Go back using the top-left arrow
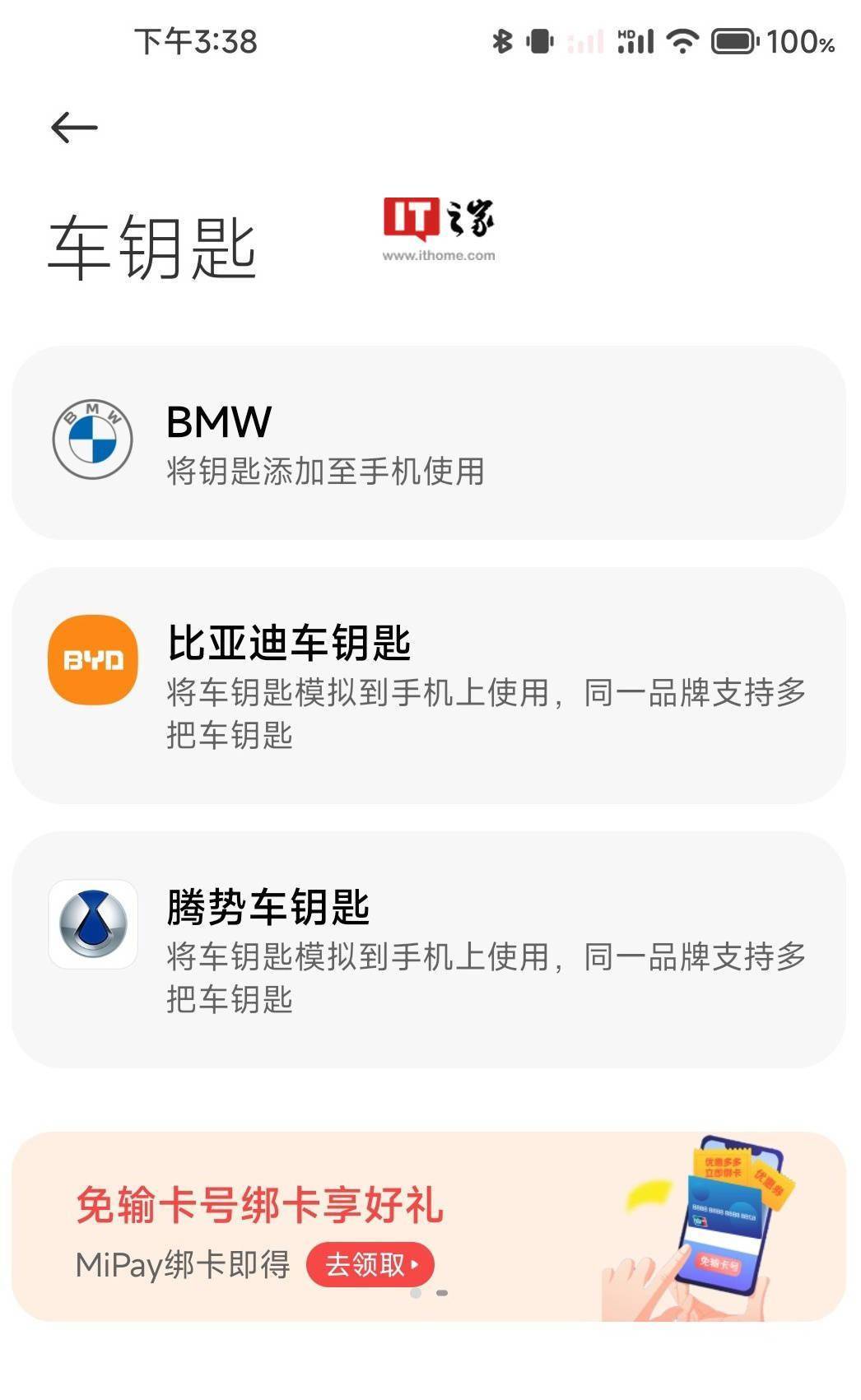Screen dimensions: 861x1400 [74, 128]
